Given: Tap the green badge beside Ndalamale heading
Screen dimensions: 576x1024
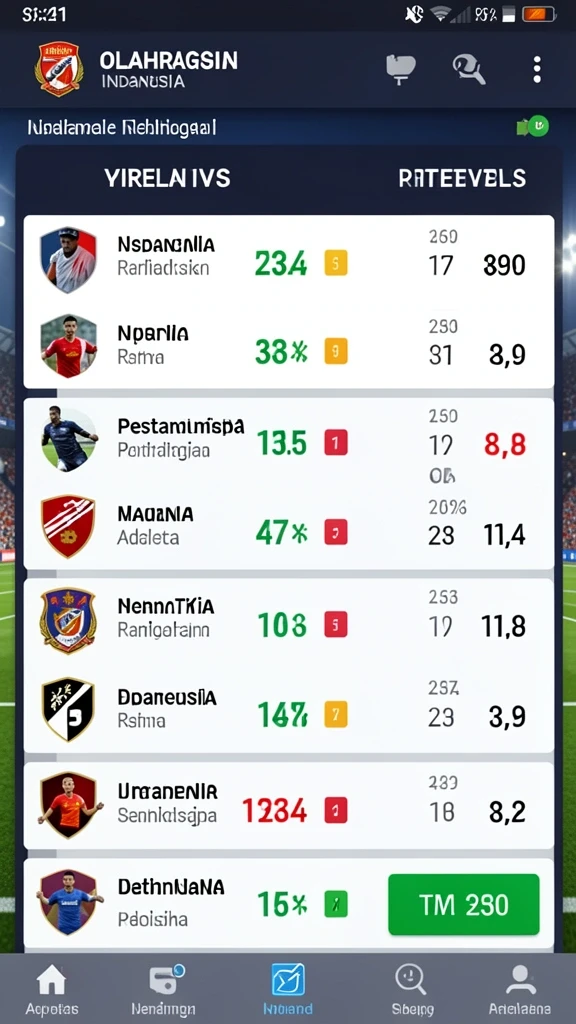Looking at the screenshot, I should 534,125.
